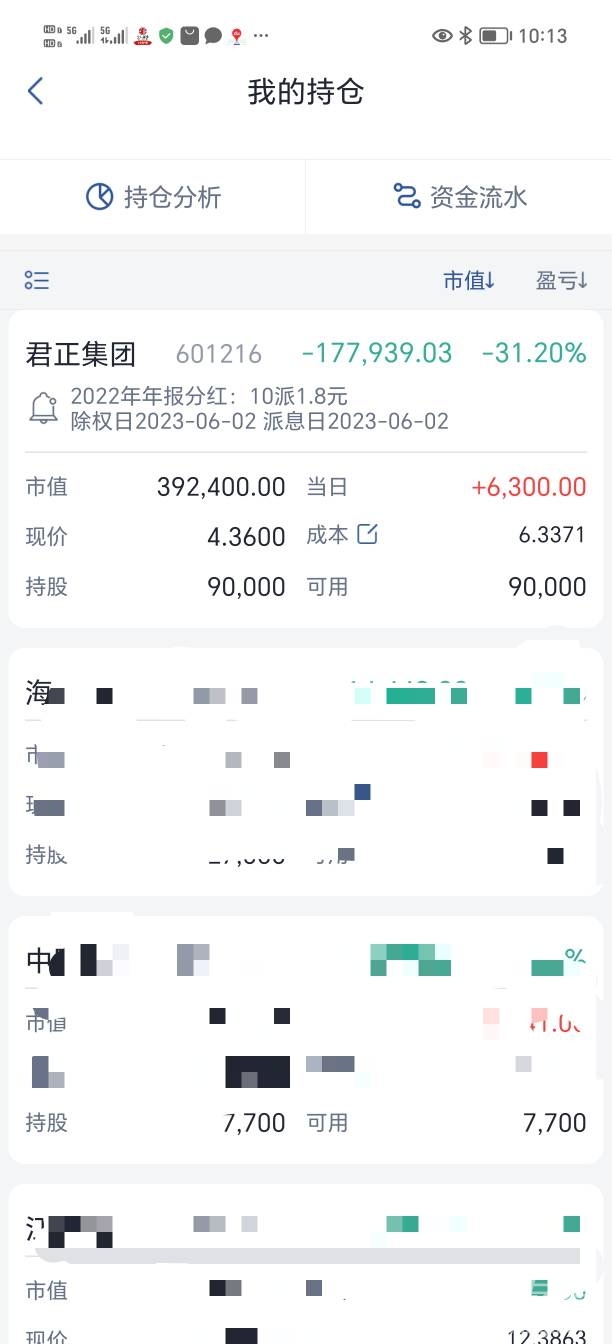
Task: Open 持仓分析 position analysis
Action: [x=153, y=197]
